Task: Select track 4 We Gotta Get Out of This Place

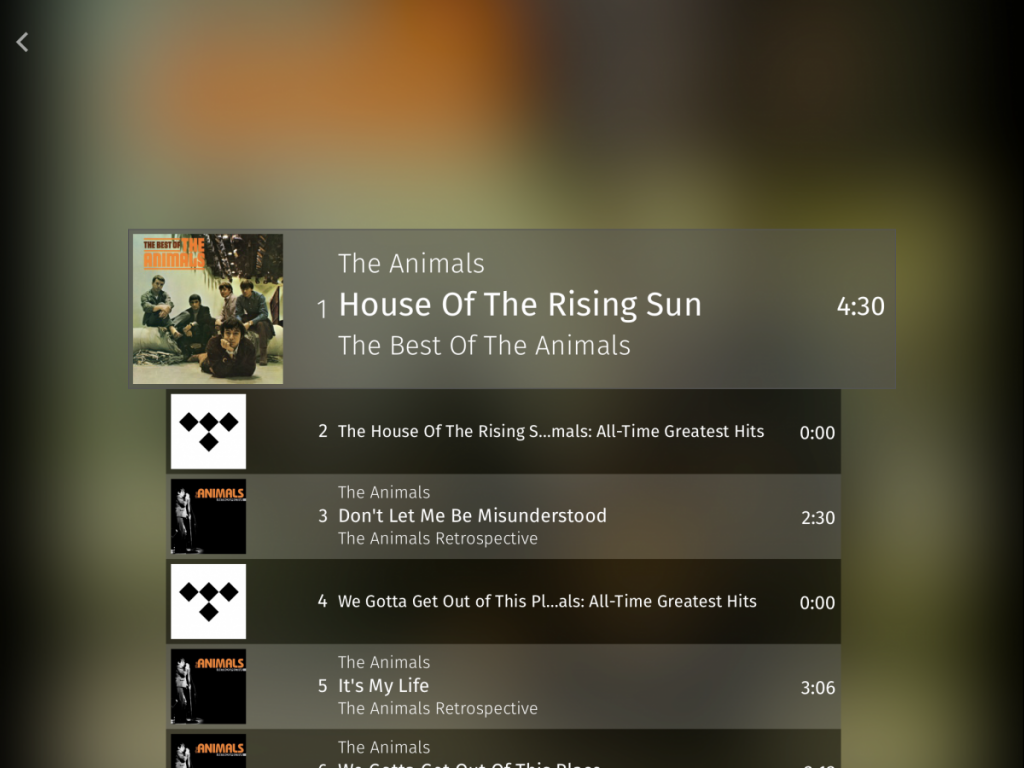Action: click(546, 602)
